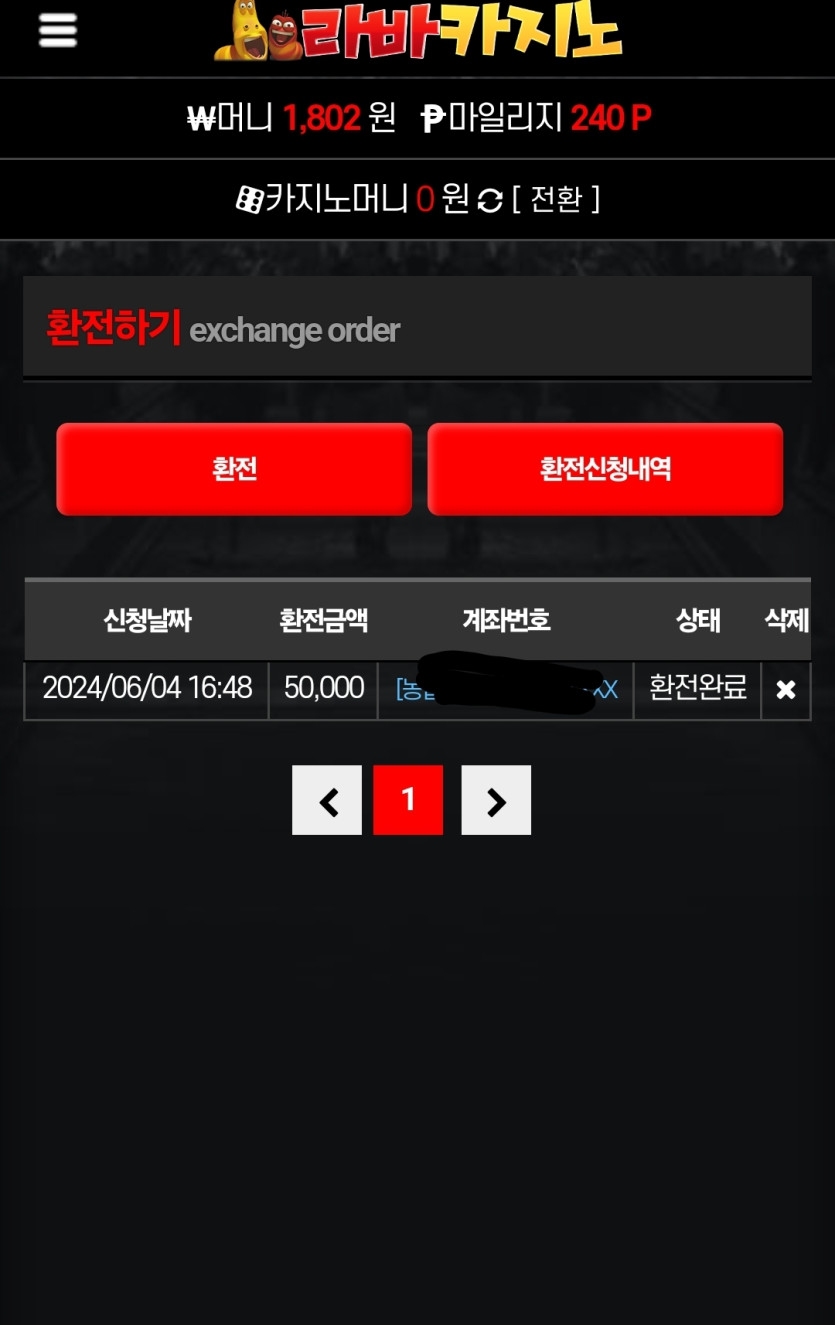Open the hamburger menu
Image resolution: width=835 pixels, height=1325 pixels.
(57, 30)
